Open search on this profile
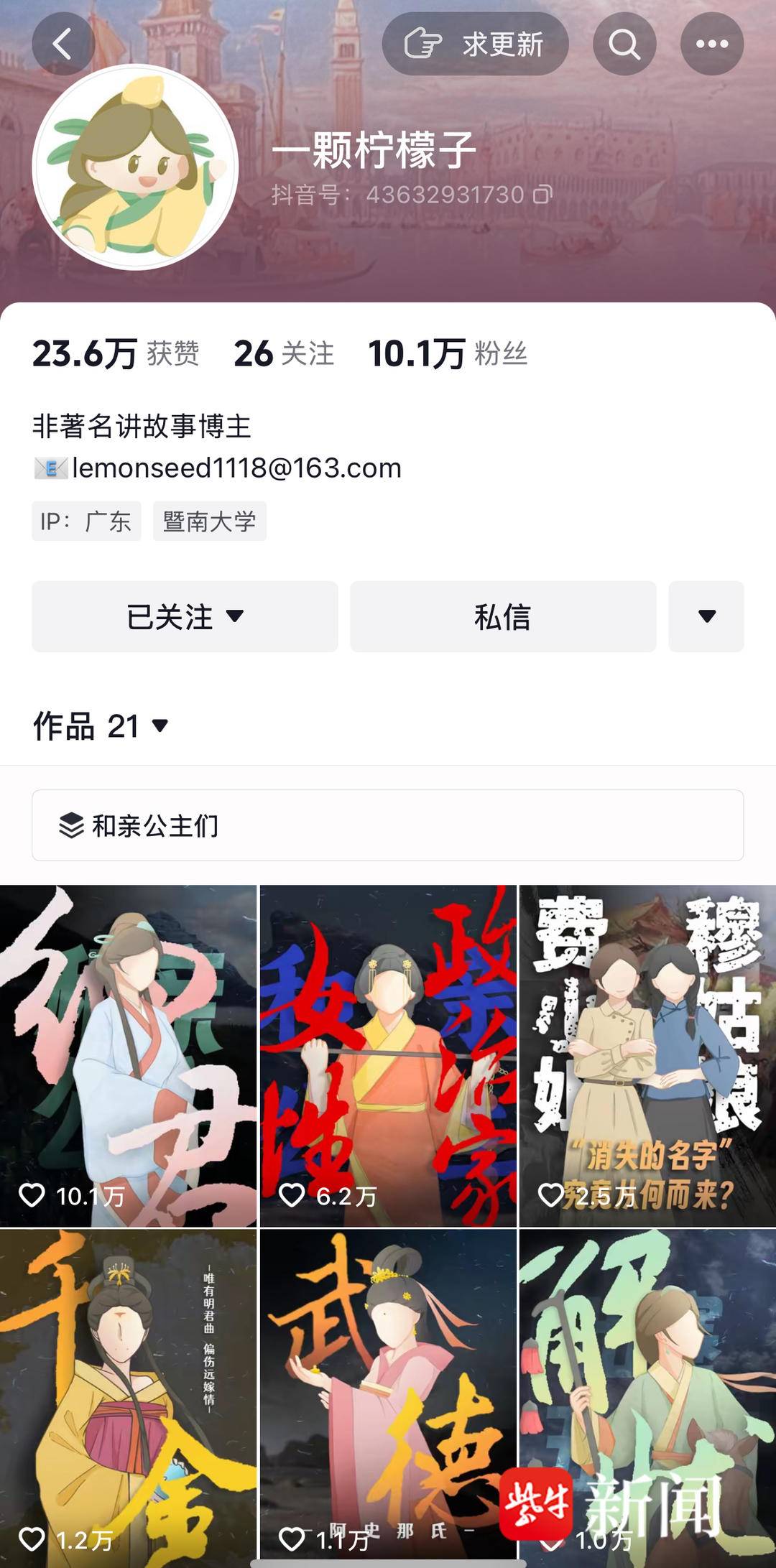The height and width of the screenshot is (1568, 776). [624, 44]
